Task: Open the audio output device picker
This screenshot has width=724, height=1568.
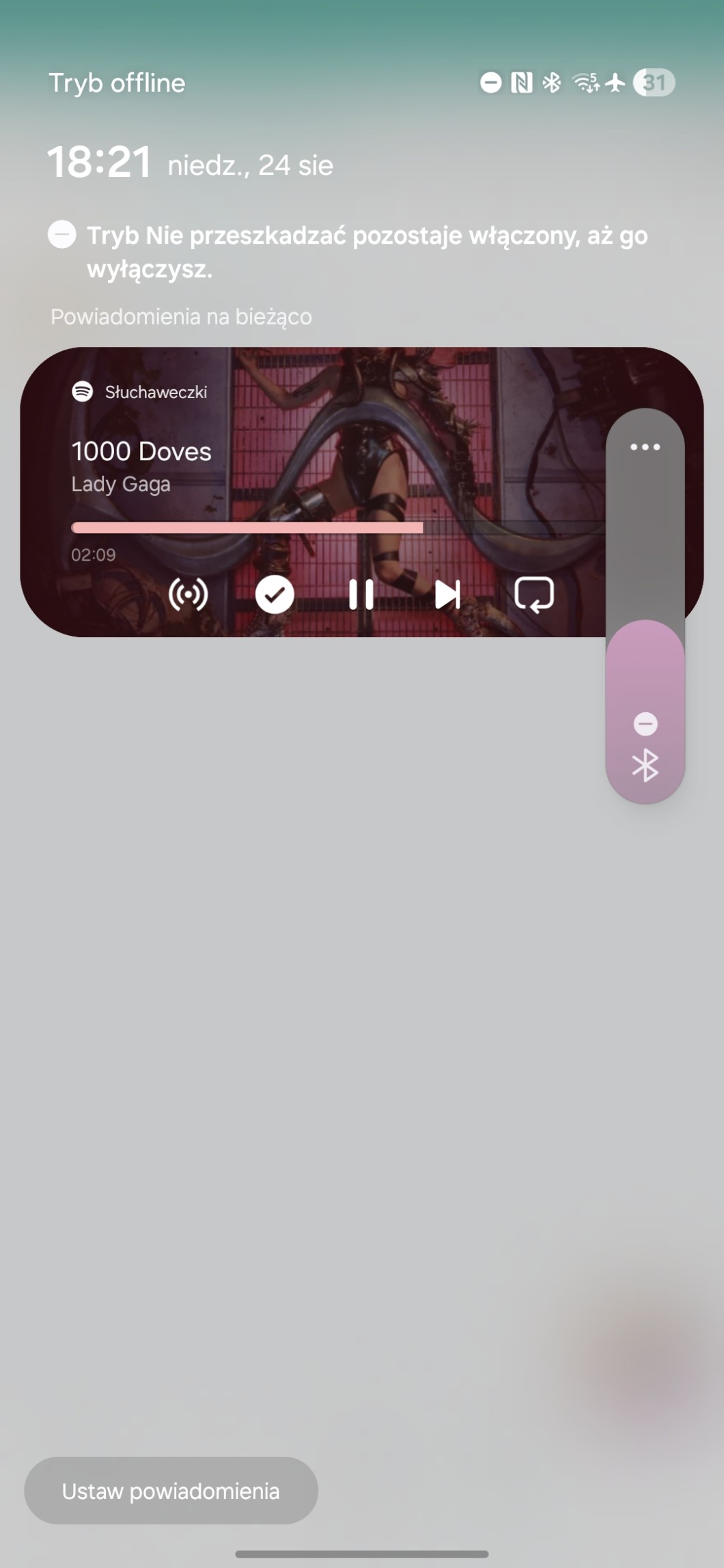Action: pos(188,594)
